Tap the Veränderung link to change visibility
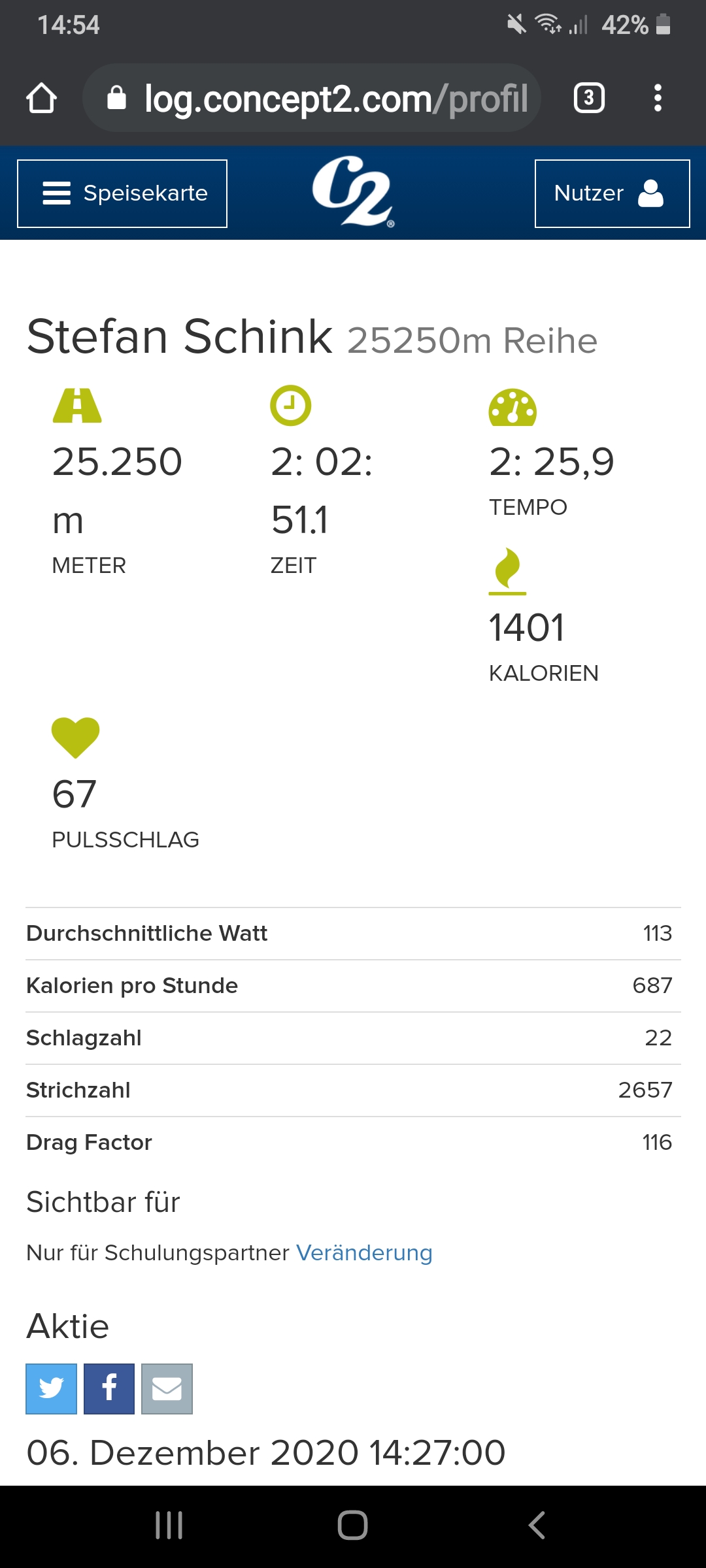The width and height of the screenshot is (706, 1568). pos(364,1253)
